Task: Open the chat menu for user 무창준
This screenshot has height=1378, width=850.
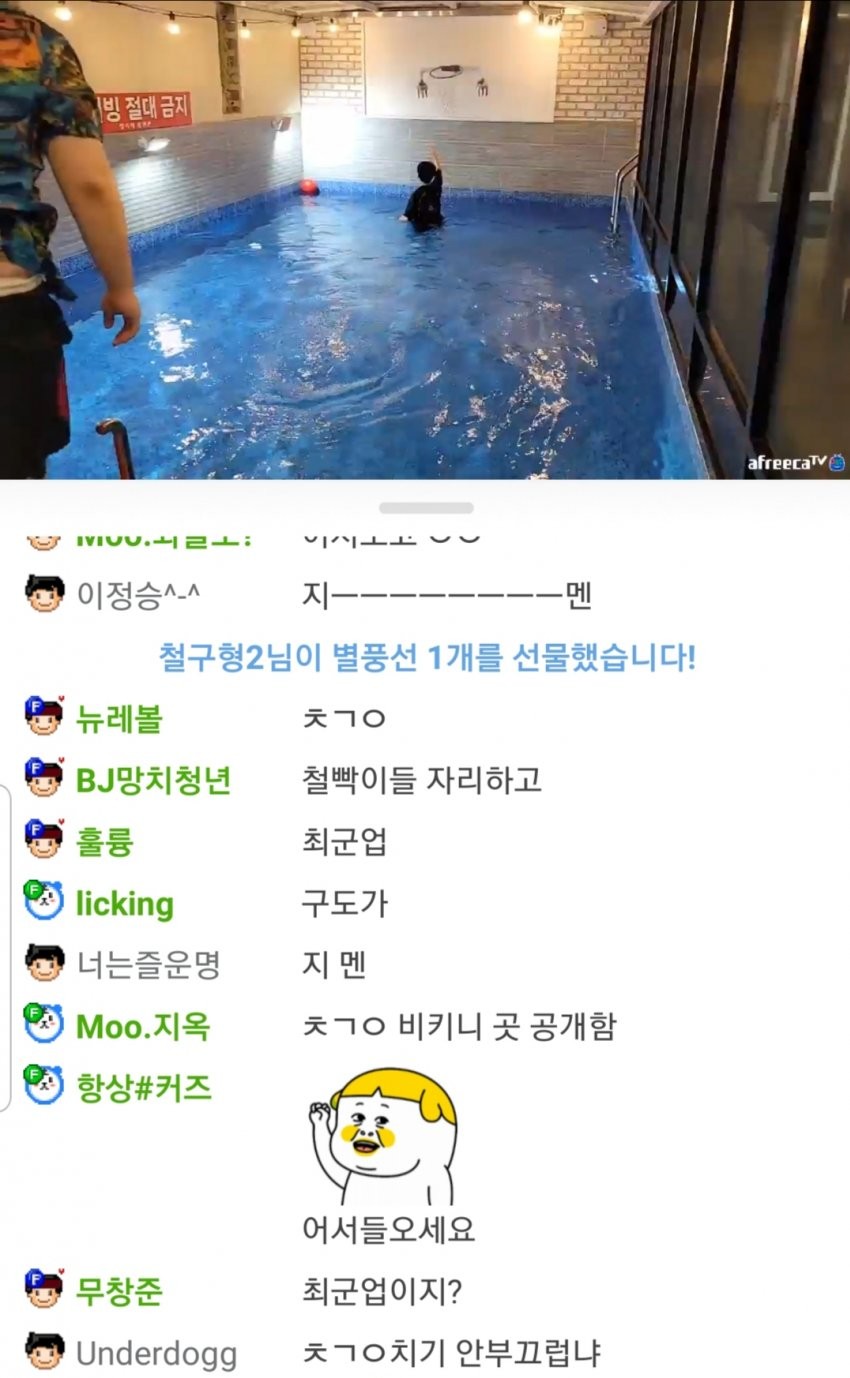Action: 119,1292
